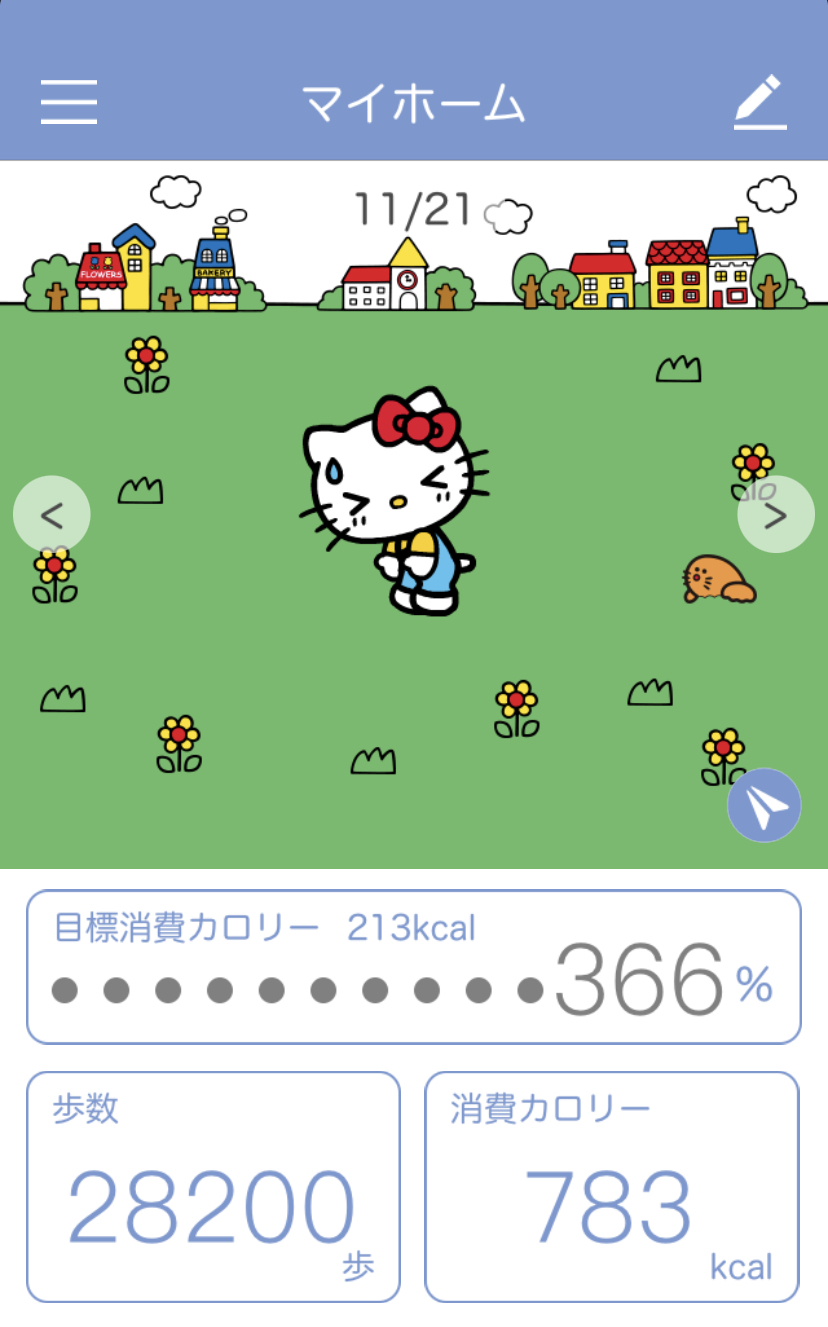
Task: Go to the previous day
Action: click(52, 515)
